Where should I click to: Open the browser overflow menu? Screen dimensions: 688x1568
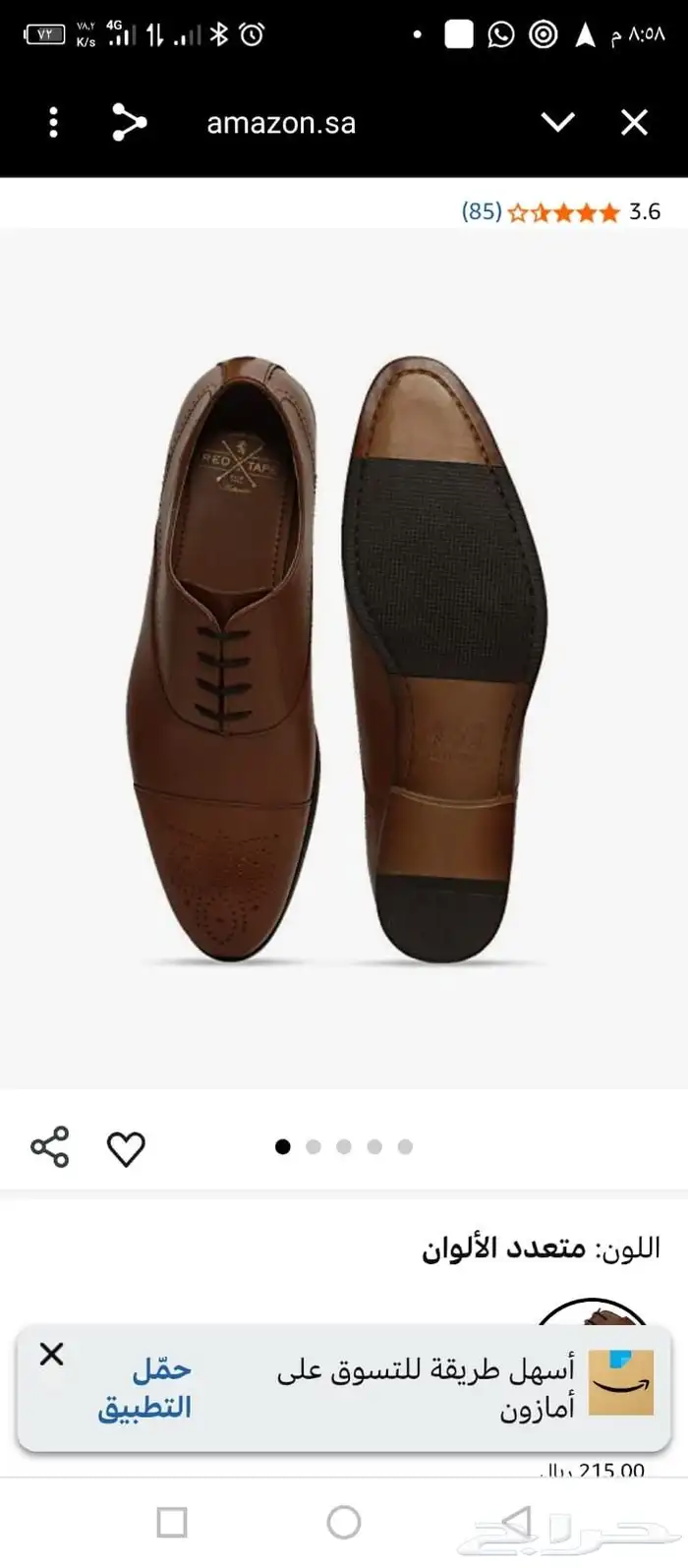pos(53,123)
